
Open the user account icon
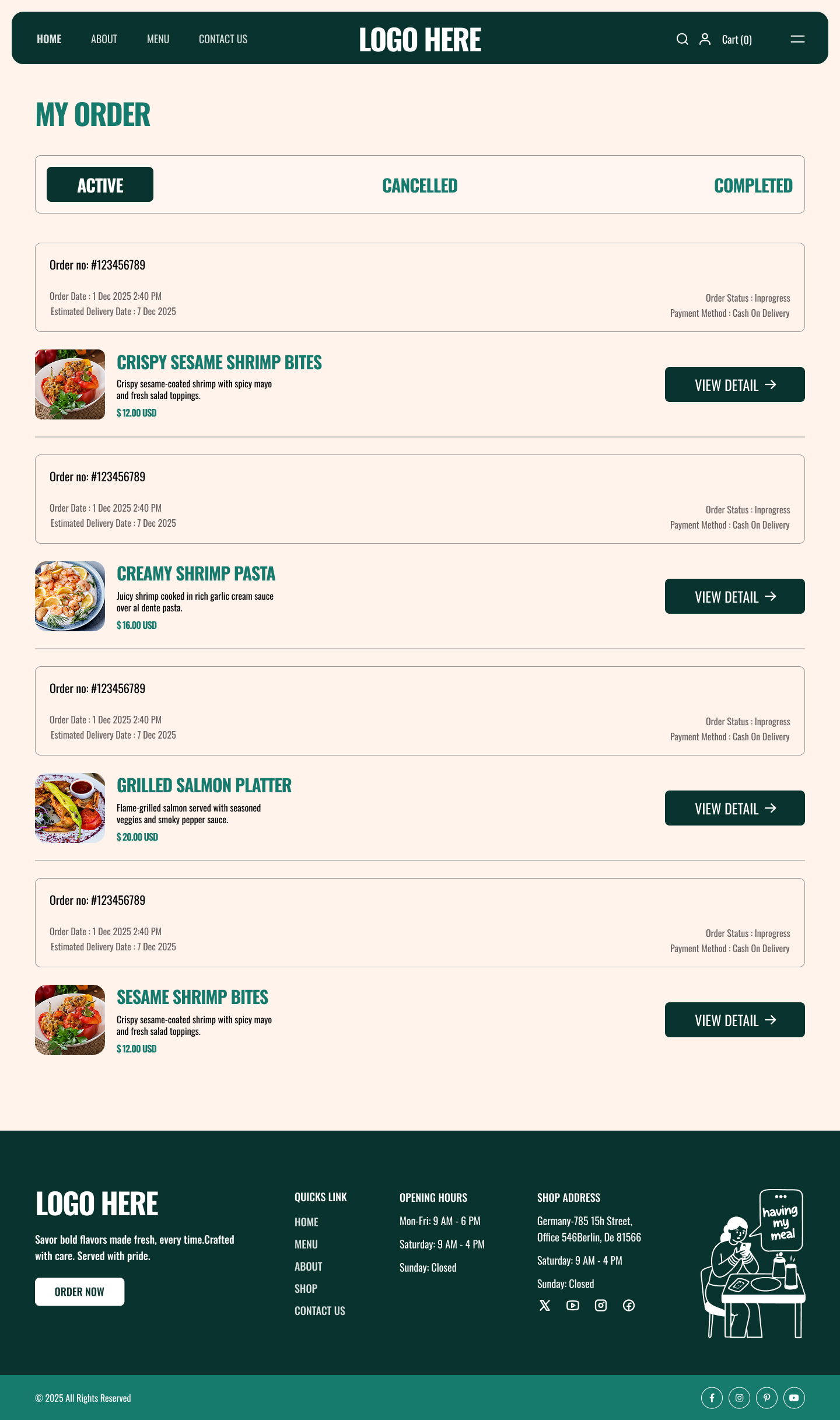click(705, 39)
